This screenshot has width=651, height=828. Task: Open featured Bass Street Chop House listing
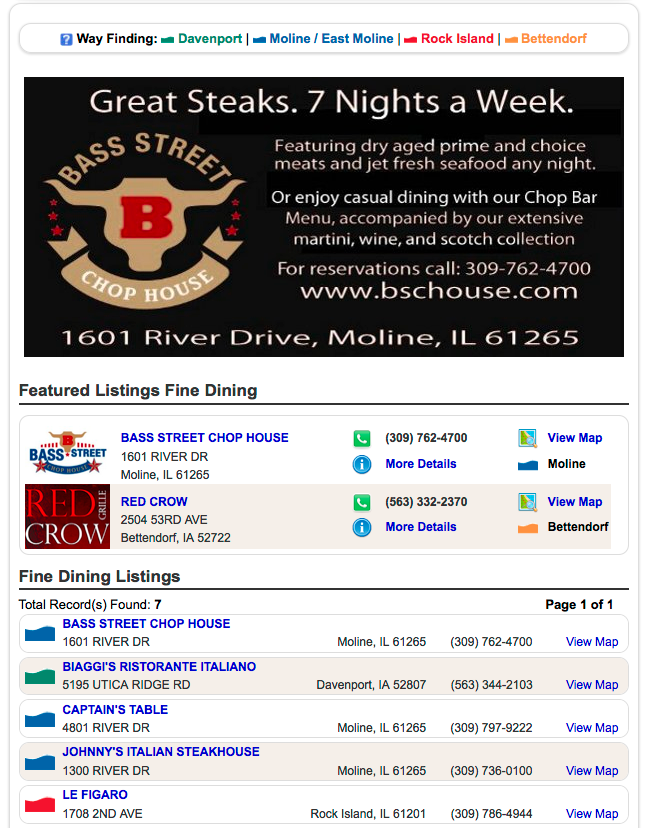tap(204, 438)
